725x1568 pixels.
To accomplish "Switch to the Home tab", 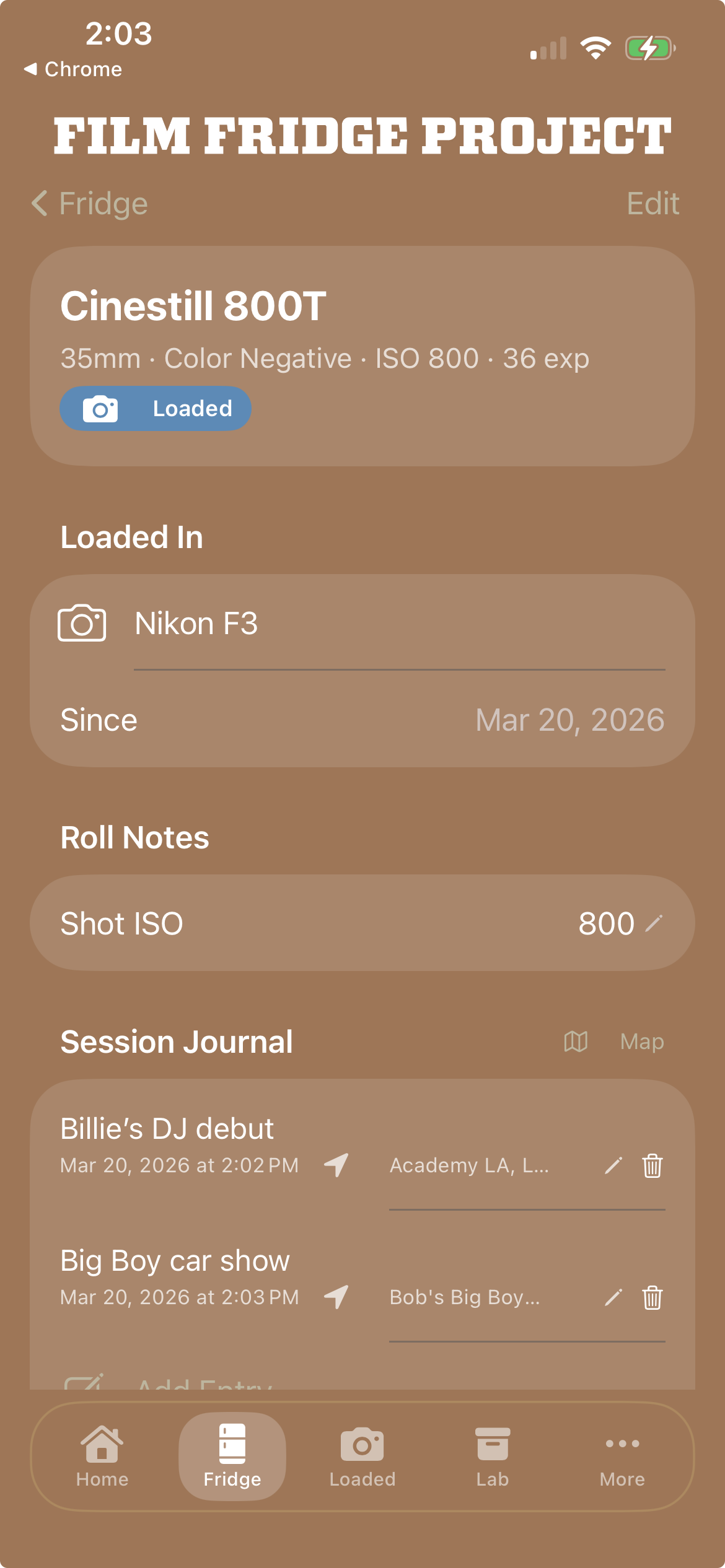I will coord(102,1457).
